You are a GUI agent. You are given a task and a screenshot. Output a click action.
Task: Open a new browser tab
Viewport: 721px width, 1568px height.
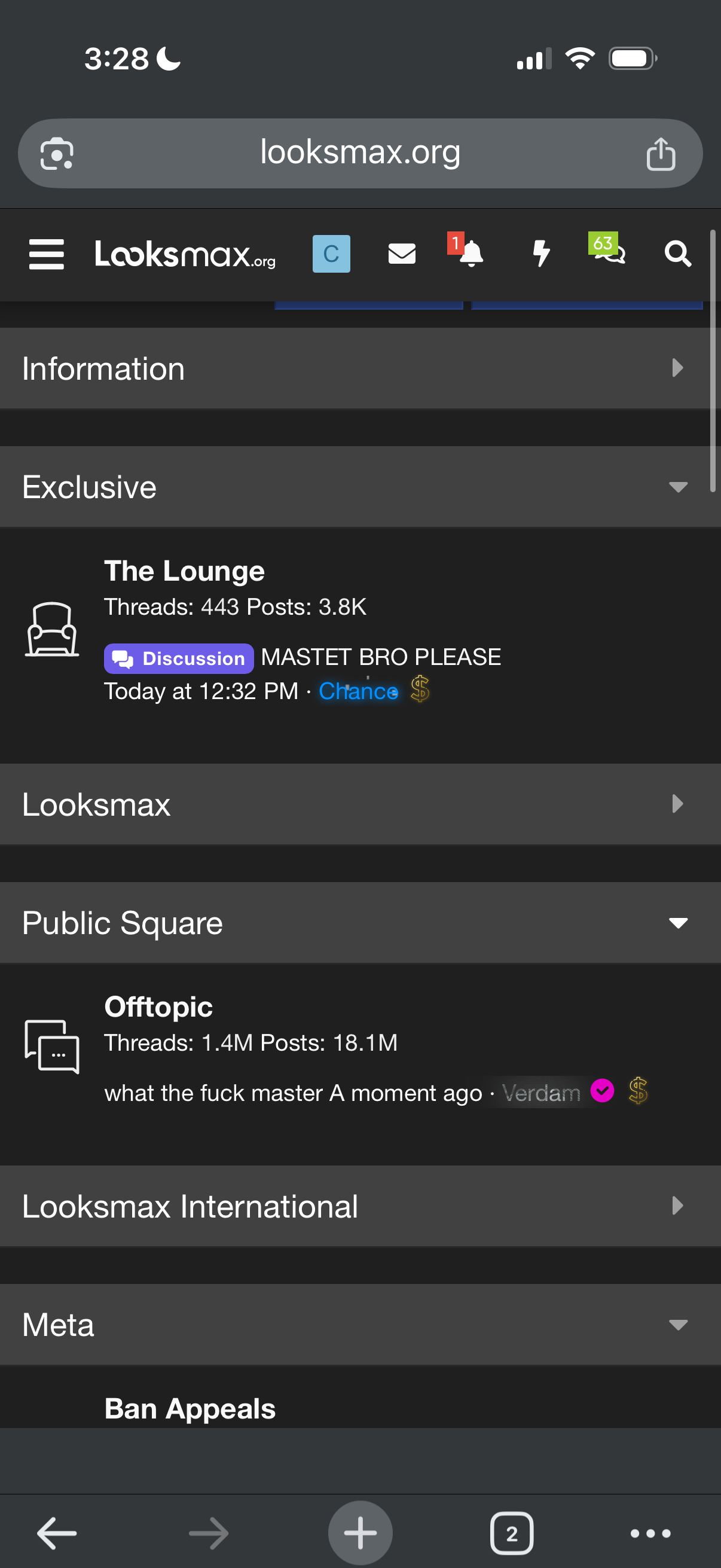tap(360, 1533)
